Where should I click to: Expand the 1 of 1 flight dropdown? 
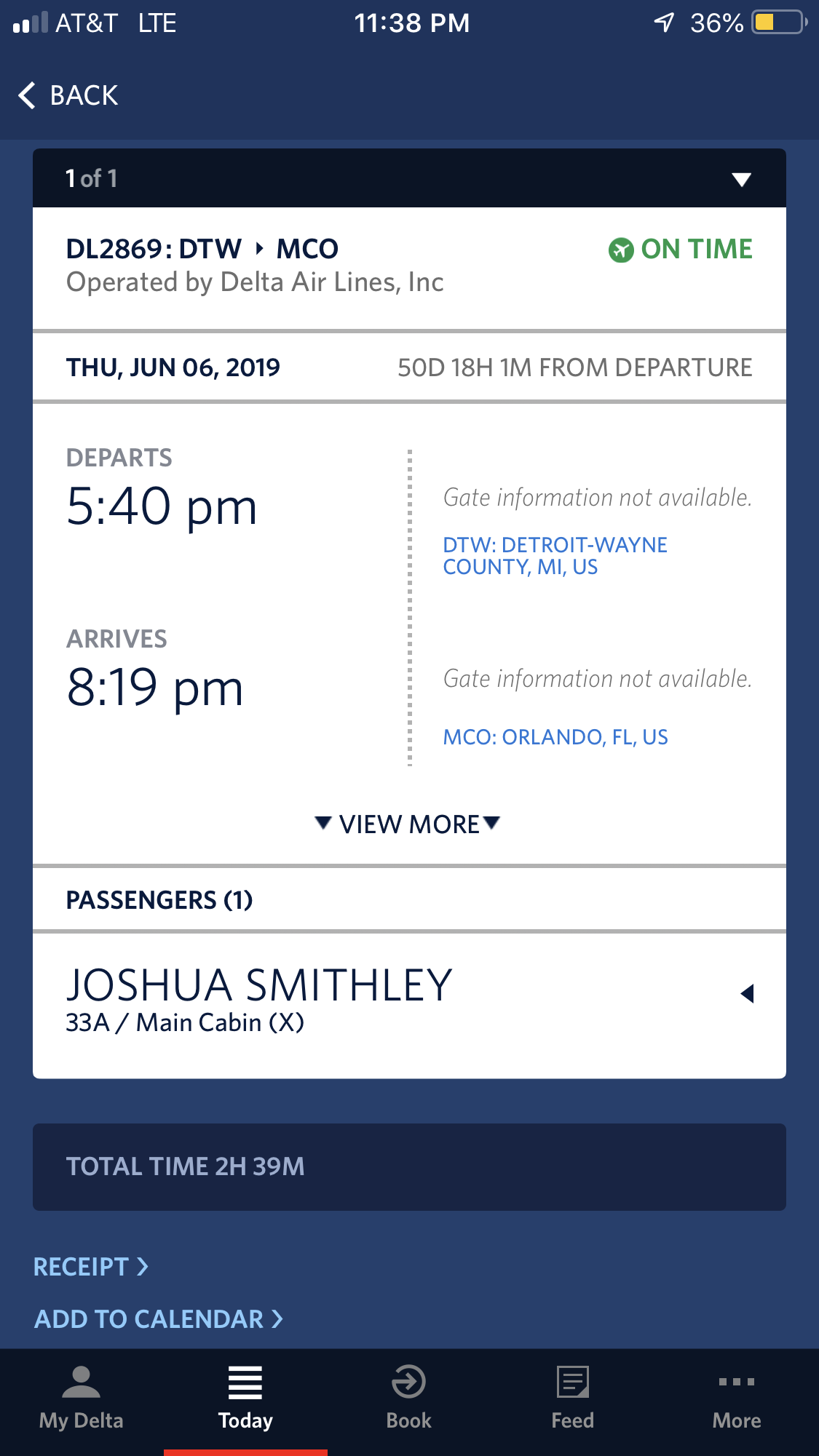click(740, 179)
